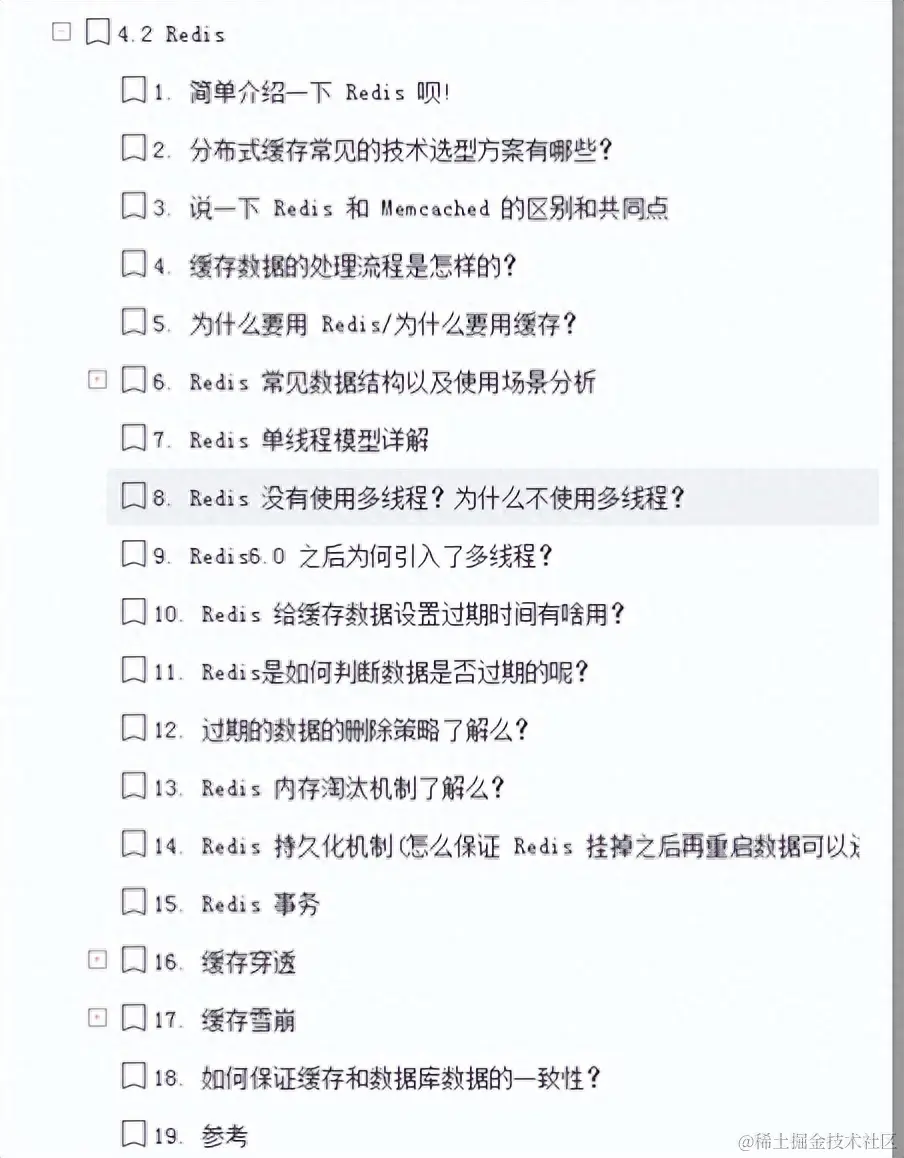Screen dimensions: 904x1158
Task: Expand item 16 缓存穿透
Action: (x=97, y=960)
